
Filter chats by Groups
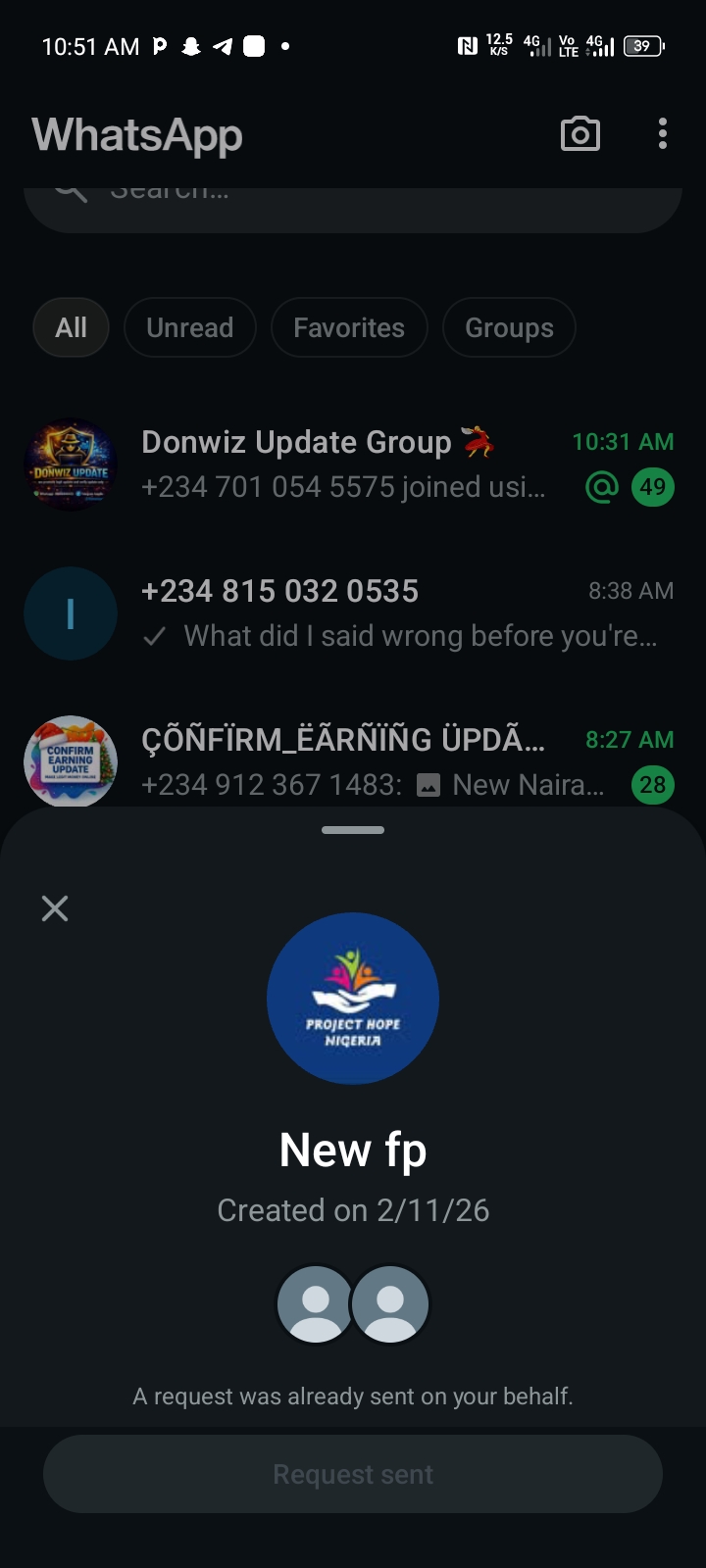point(509,327)
